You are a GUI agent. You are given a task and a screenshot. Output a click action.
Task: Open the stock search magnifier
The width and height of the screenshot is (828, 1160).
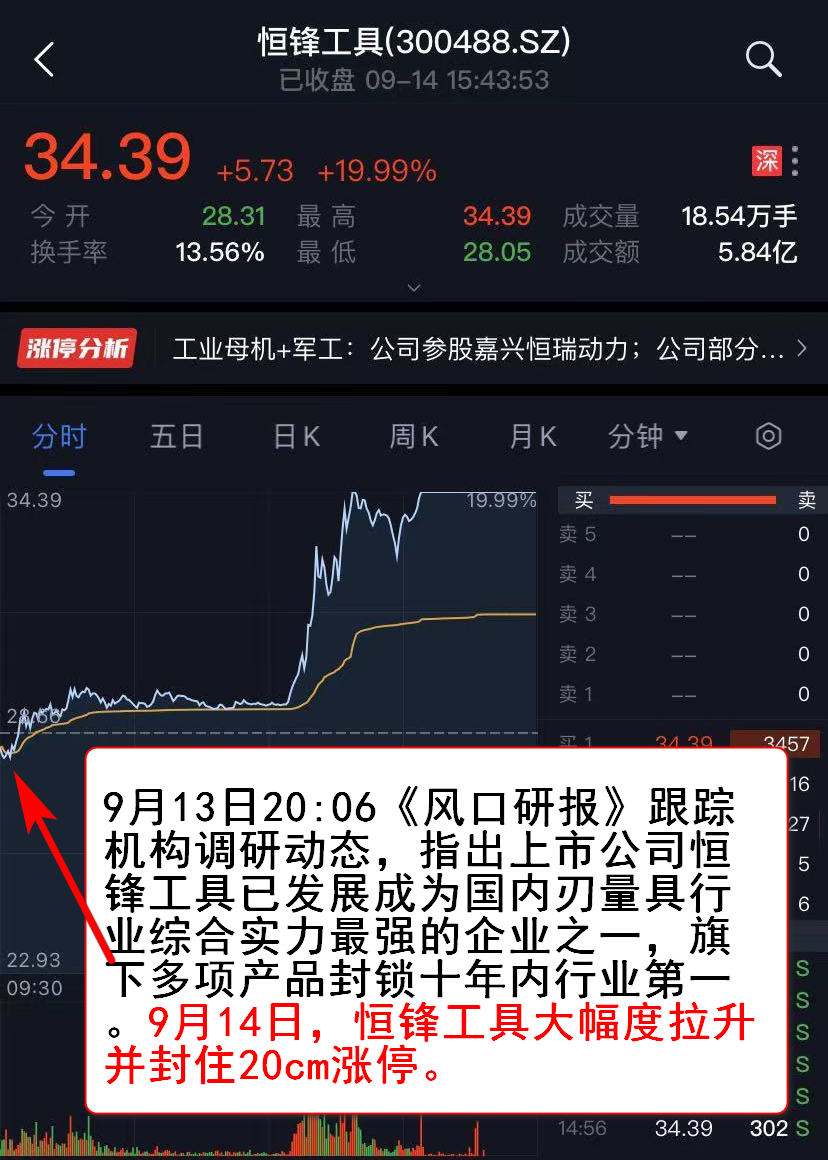coord(763,60)
